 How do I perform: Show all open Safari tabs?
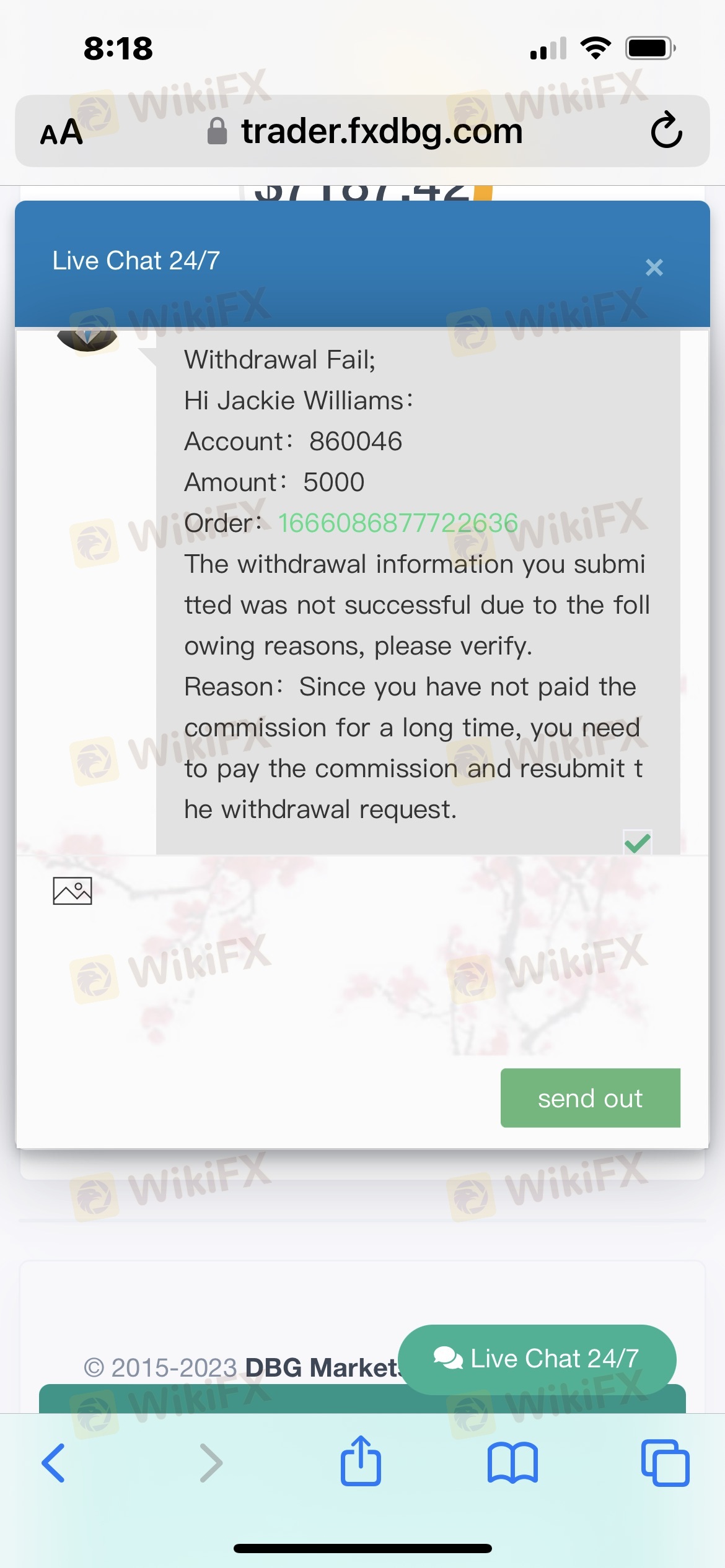point(665,1463)
